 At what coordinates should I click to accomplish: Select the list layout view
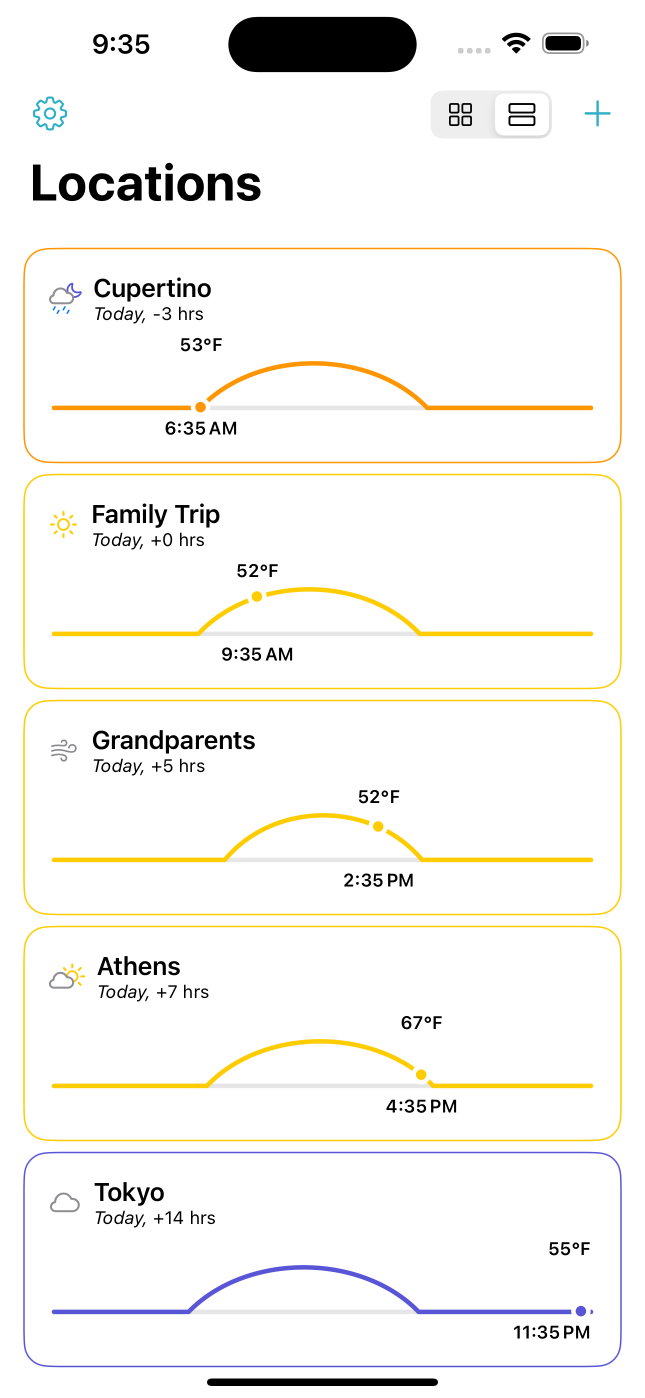coord(521,115)
